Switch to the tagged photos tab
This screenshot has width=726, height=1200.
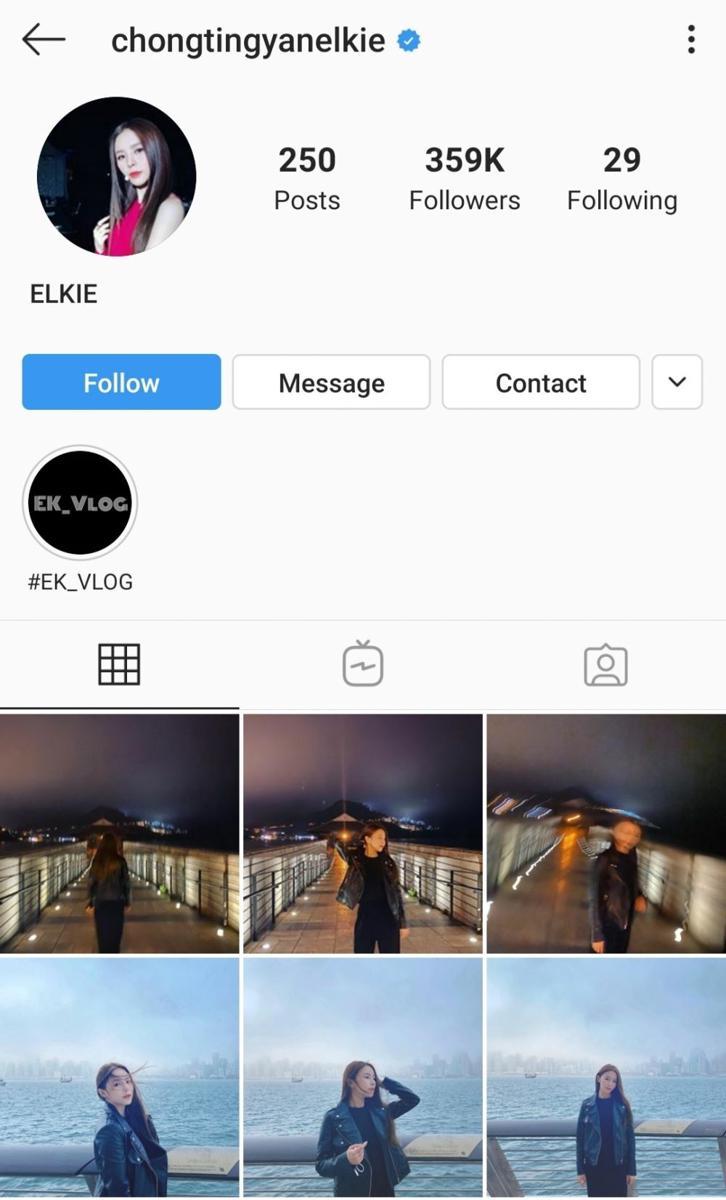click(x=605, y=666)
